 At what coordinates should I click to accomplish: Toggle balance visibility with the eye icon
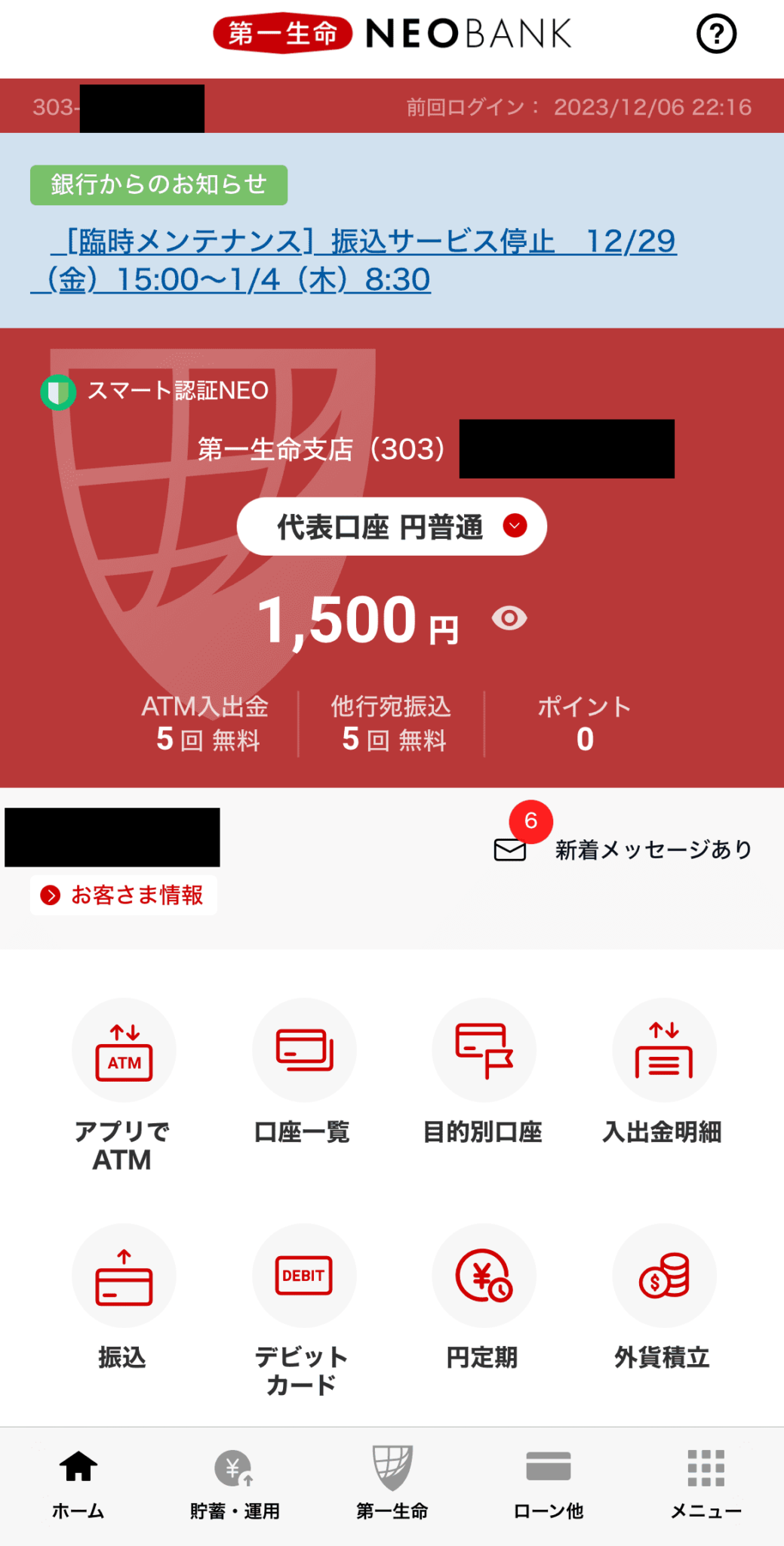pyautogui.click(x=509, y=617)
